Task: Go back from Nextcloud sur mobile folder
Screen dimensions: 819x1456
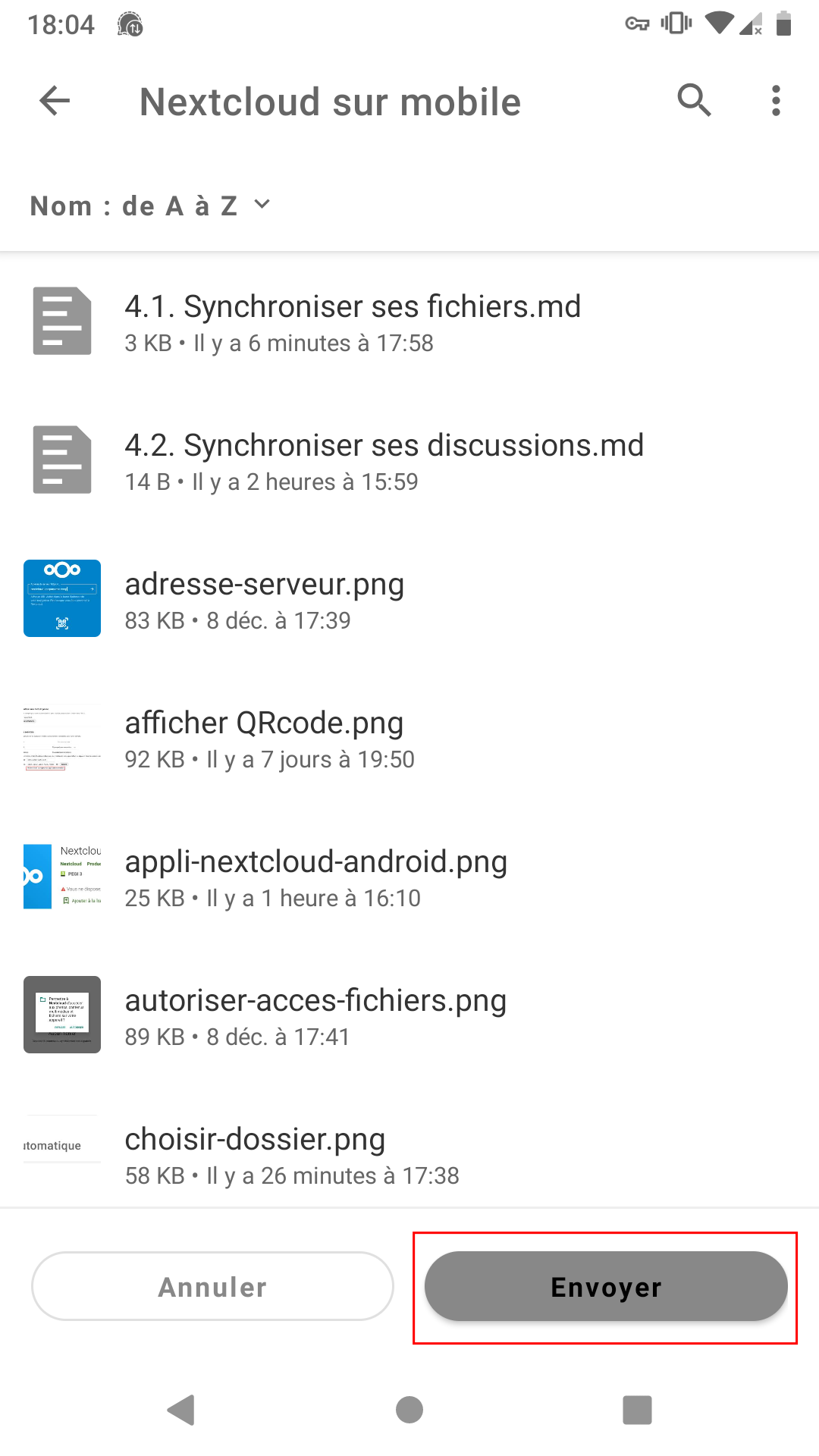Action: coord(55,101)
